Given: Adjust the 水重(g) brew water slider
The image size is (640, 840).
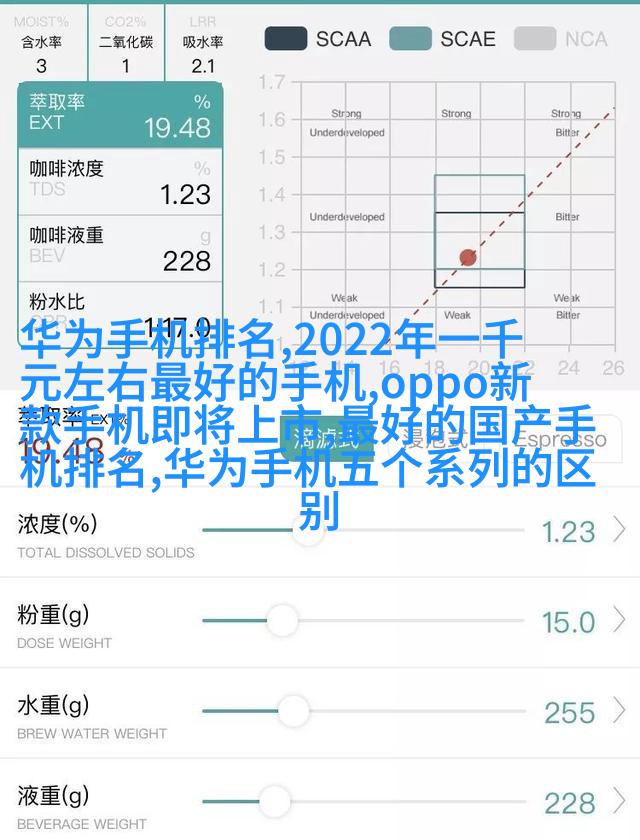Looking at the screenshot, I should coord(292,711).
